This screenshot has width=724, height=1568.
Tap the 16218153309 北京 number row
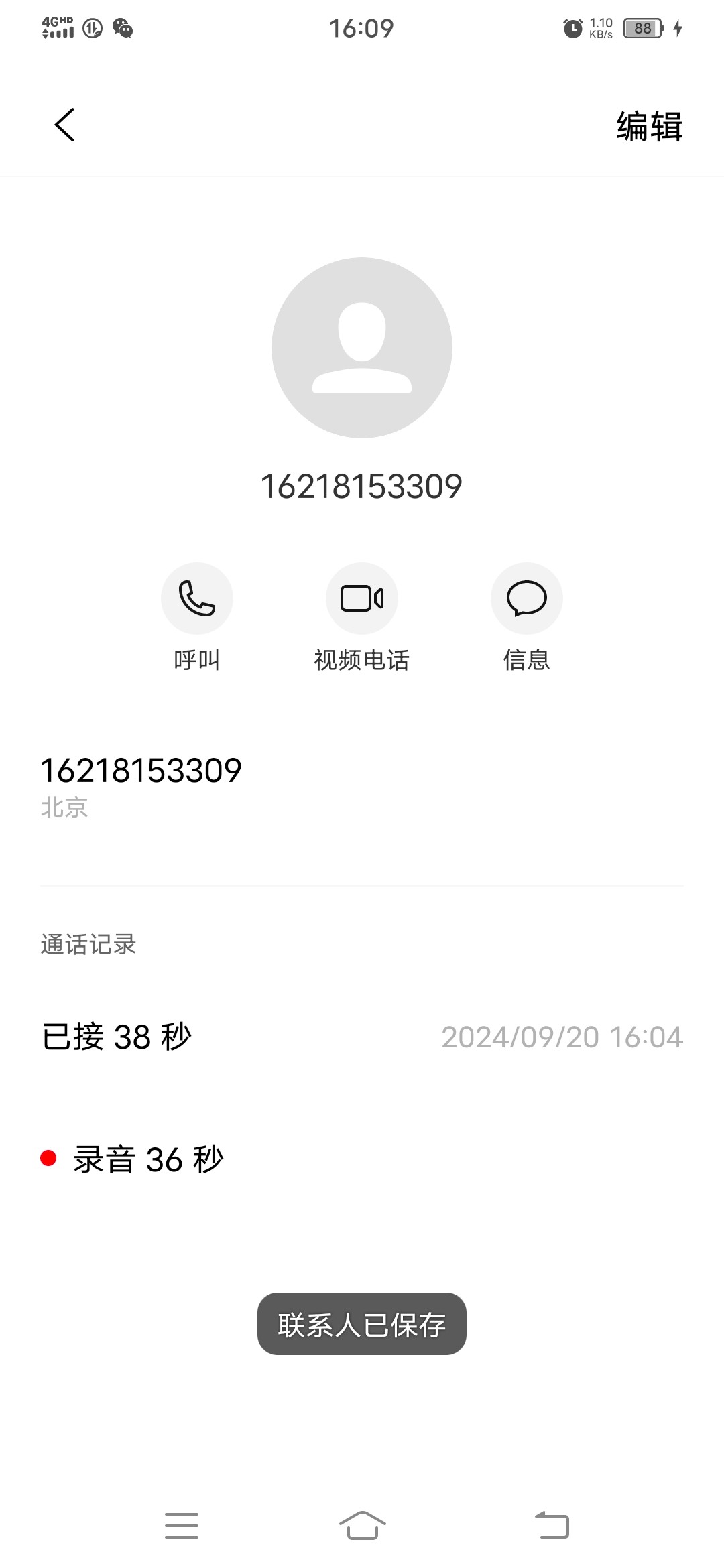(x=362, y=787)
